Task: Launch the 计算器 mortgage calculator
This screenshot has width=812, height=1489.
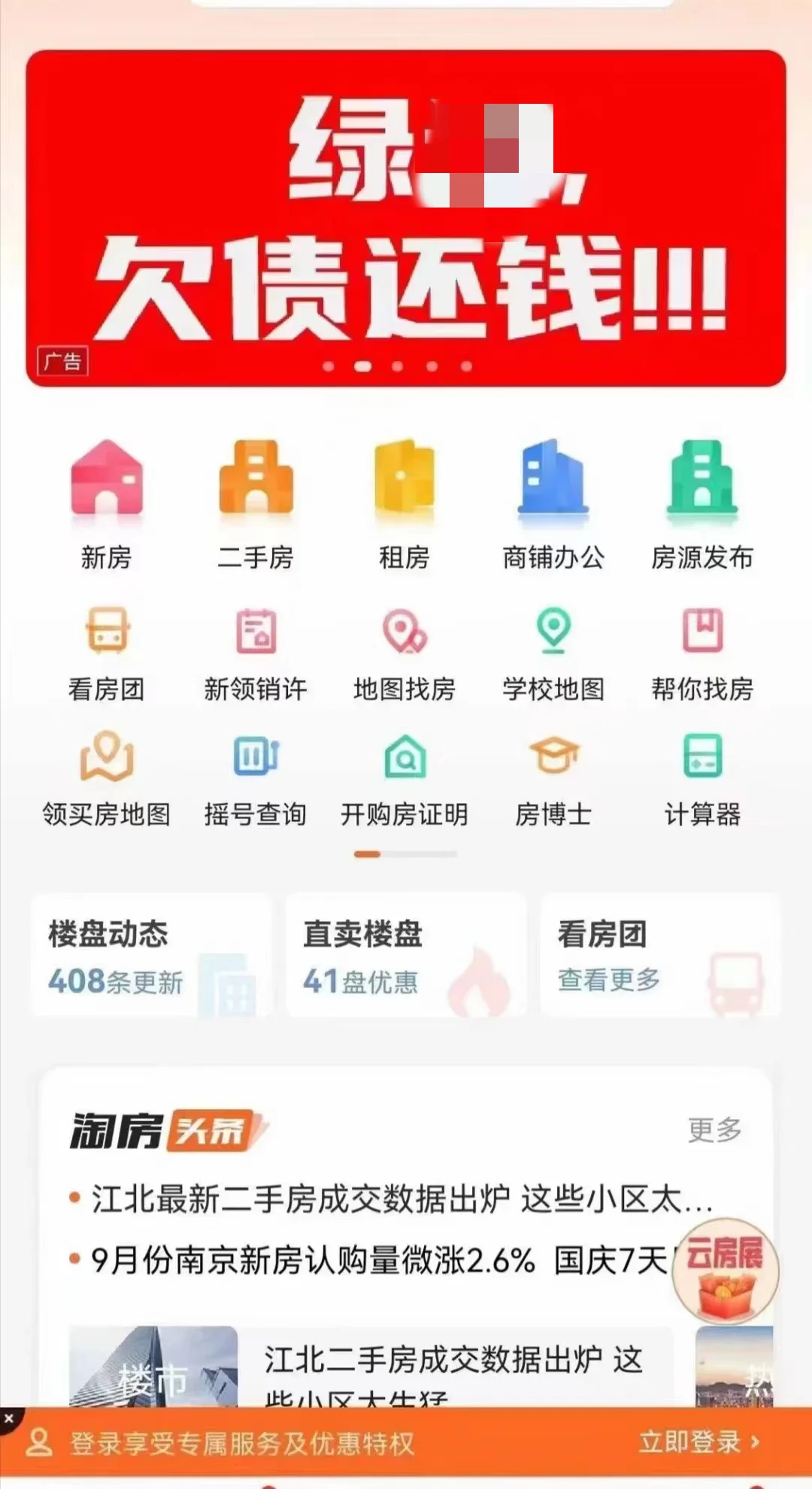Action: click(x=702, y=778)
